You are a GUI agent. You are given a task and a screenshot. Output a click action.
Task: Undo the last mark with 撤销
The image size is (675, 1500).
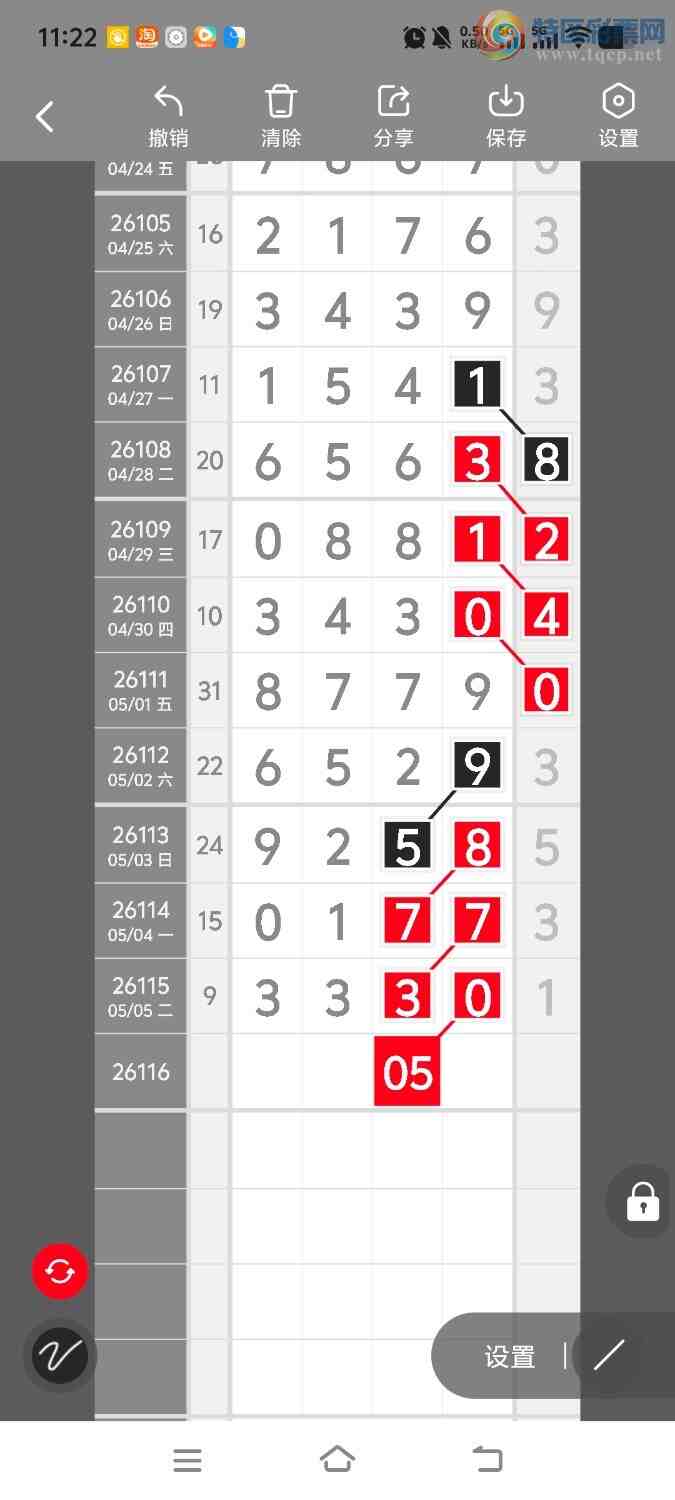coord(168,117)
